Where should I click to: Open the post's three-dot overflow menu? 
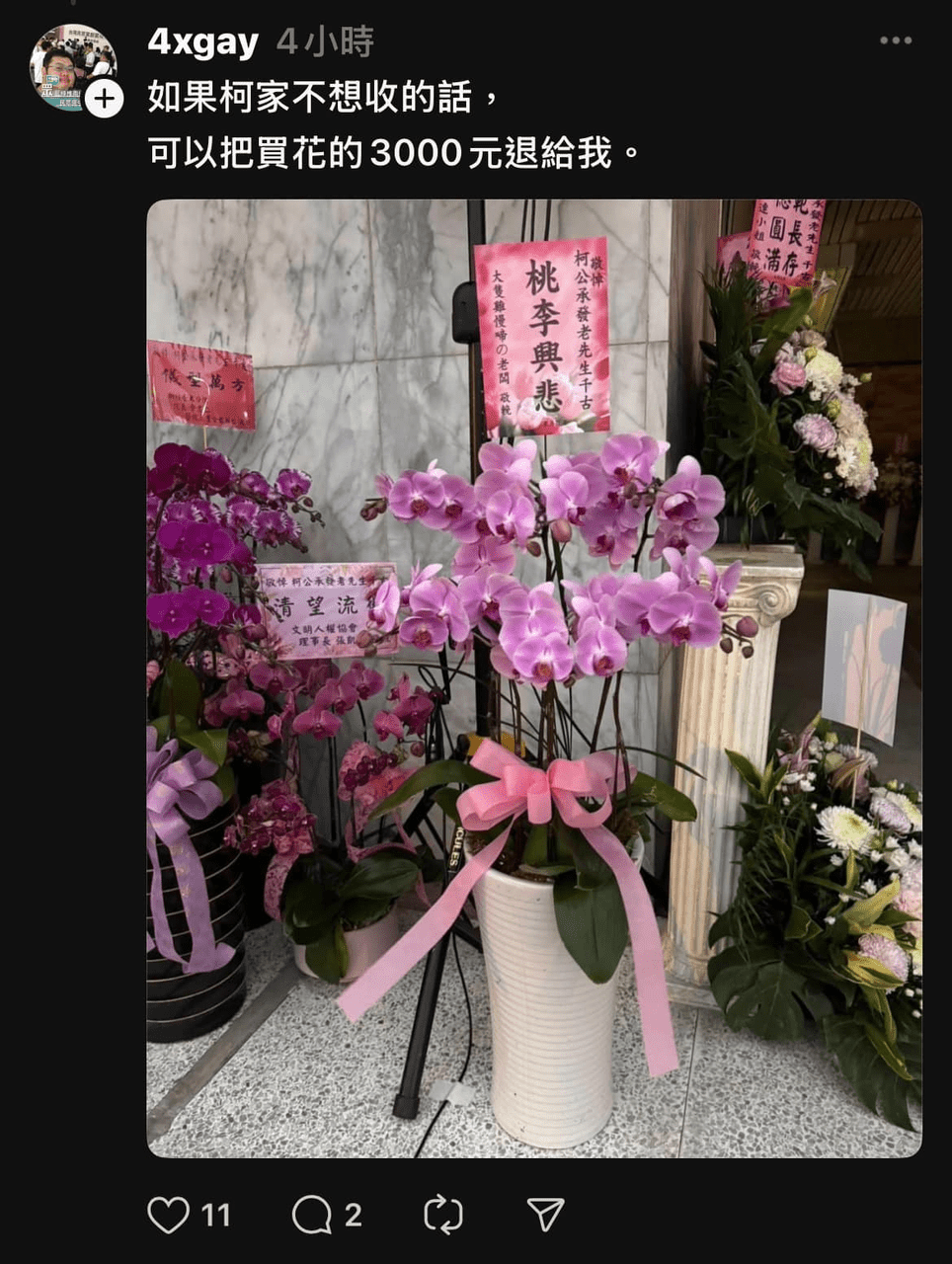pos(895,40)
